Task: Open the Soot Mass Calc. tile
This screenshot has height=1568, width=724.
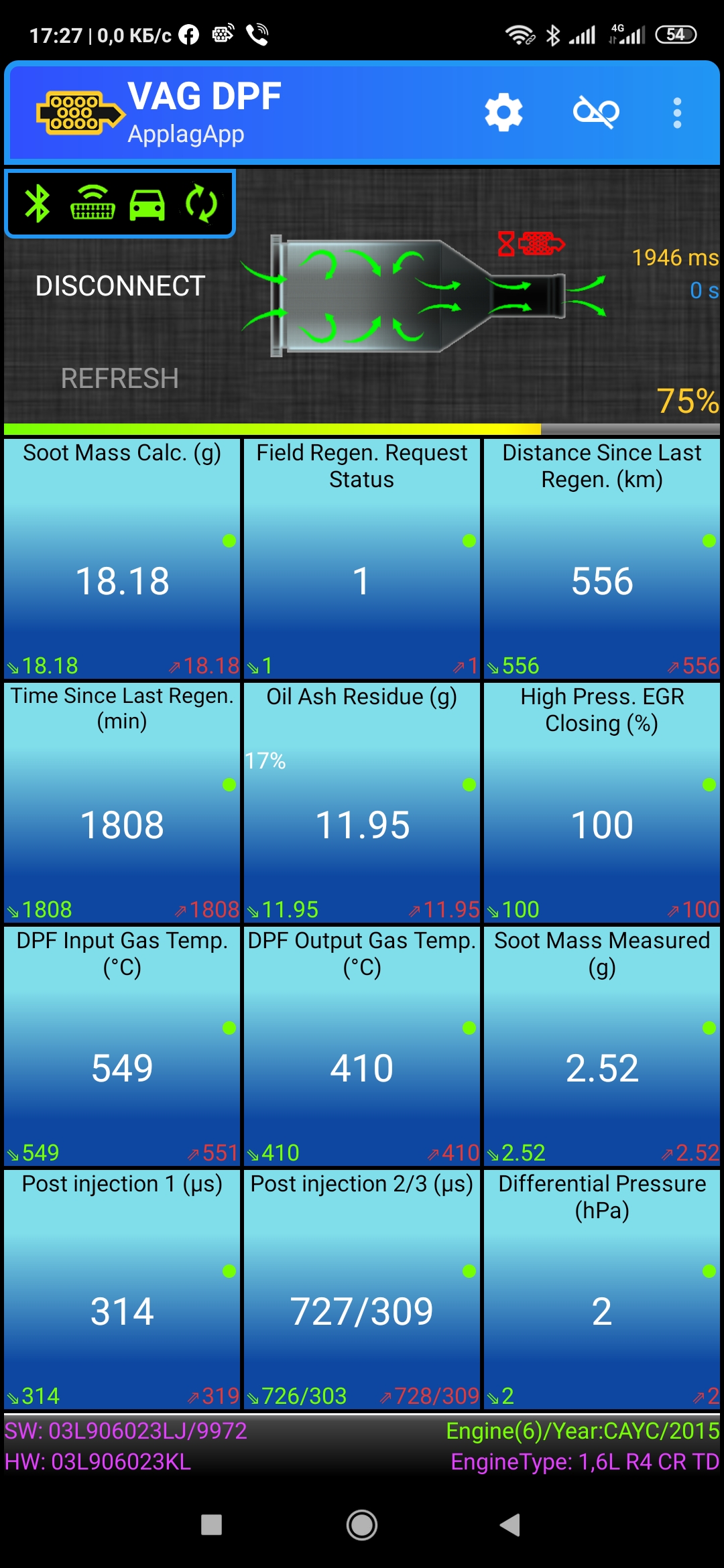Action: (x=121, y=558)
